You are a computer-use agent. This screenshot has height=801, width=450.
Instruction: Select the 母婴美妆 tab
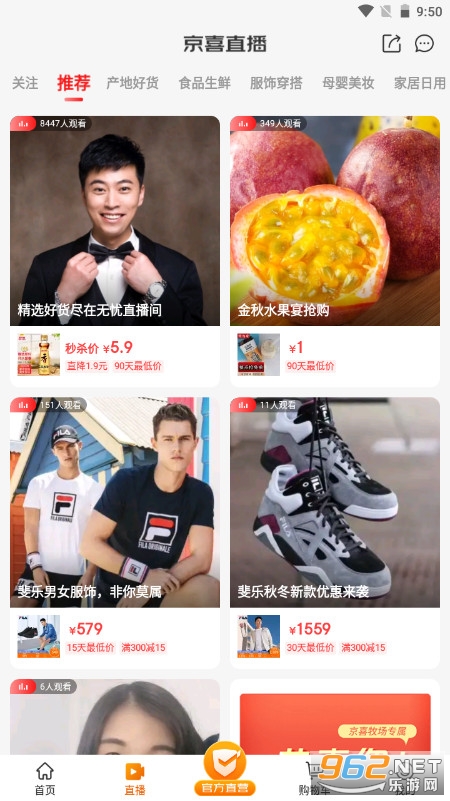(x=348, y=83)
